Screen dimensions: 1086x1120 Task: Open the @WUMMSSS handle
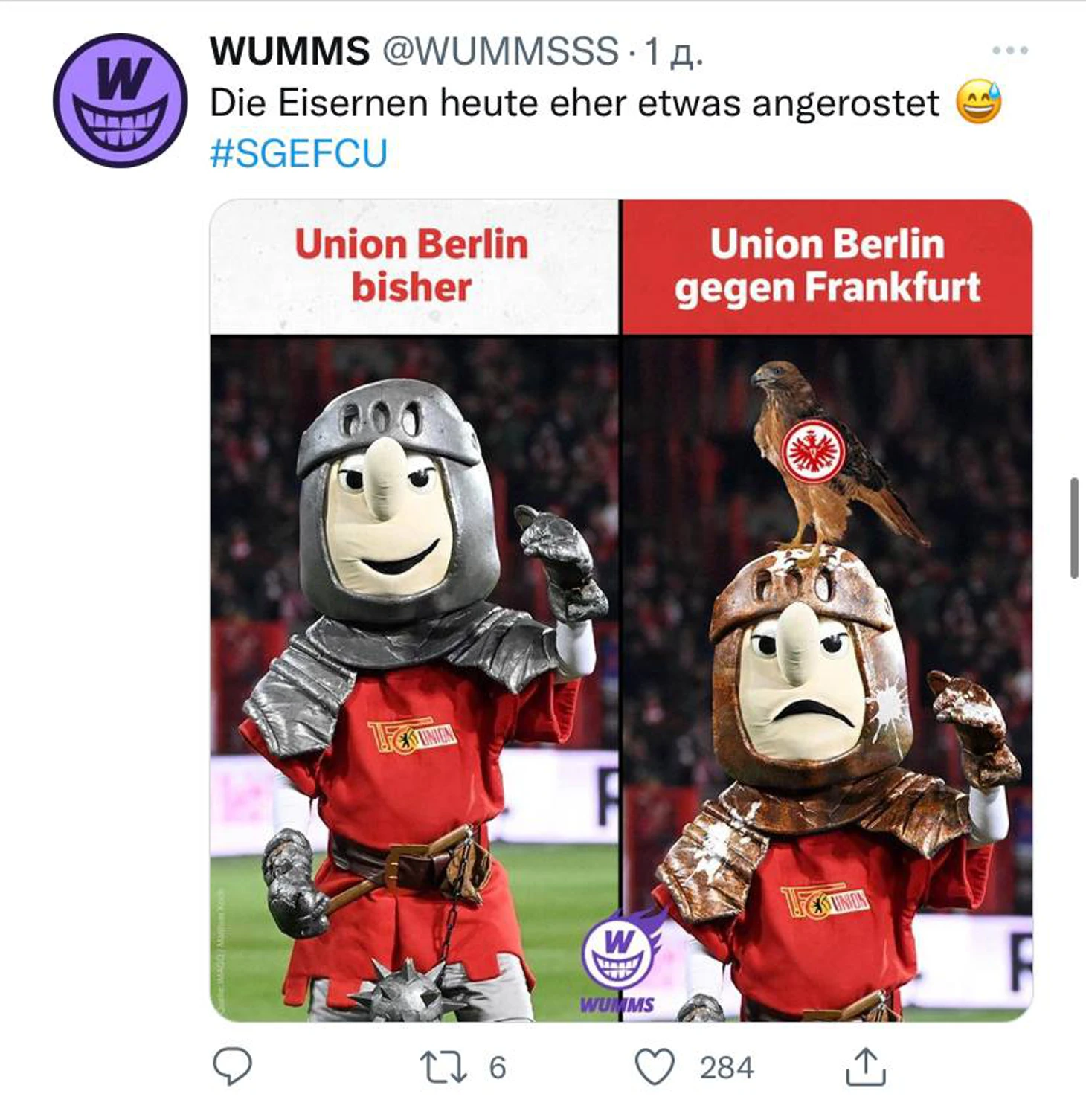[500, 51]
